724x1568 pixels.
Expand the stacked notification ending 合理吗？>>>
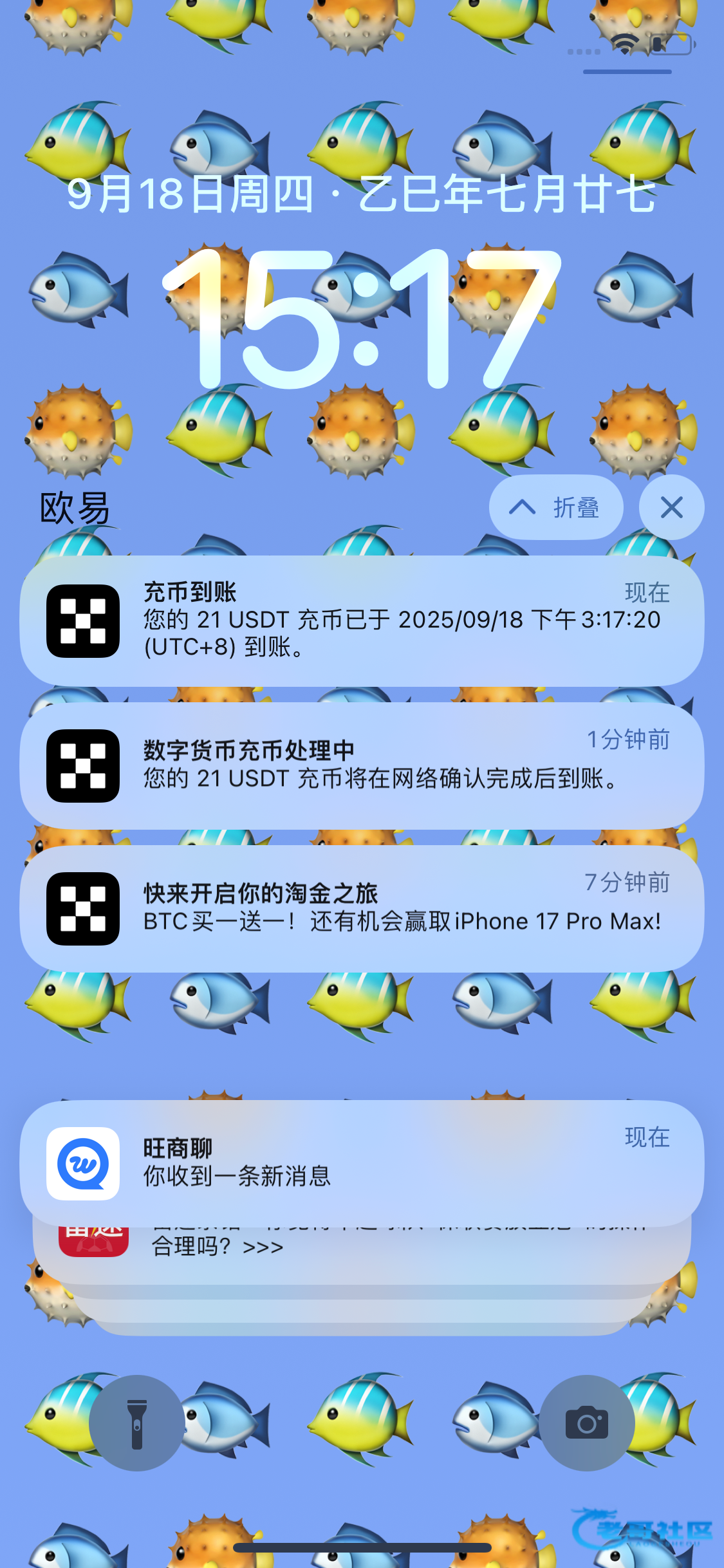click(362, 1252)
